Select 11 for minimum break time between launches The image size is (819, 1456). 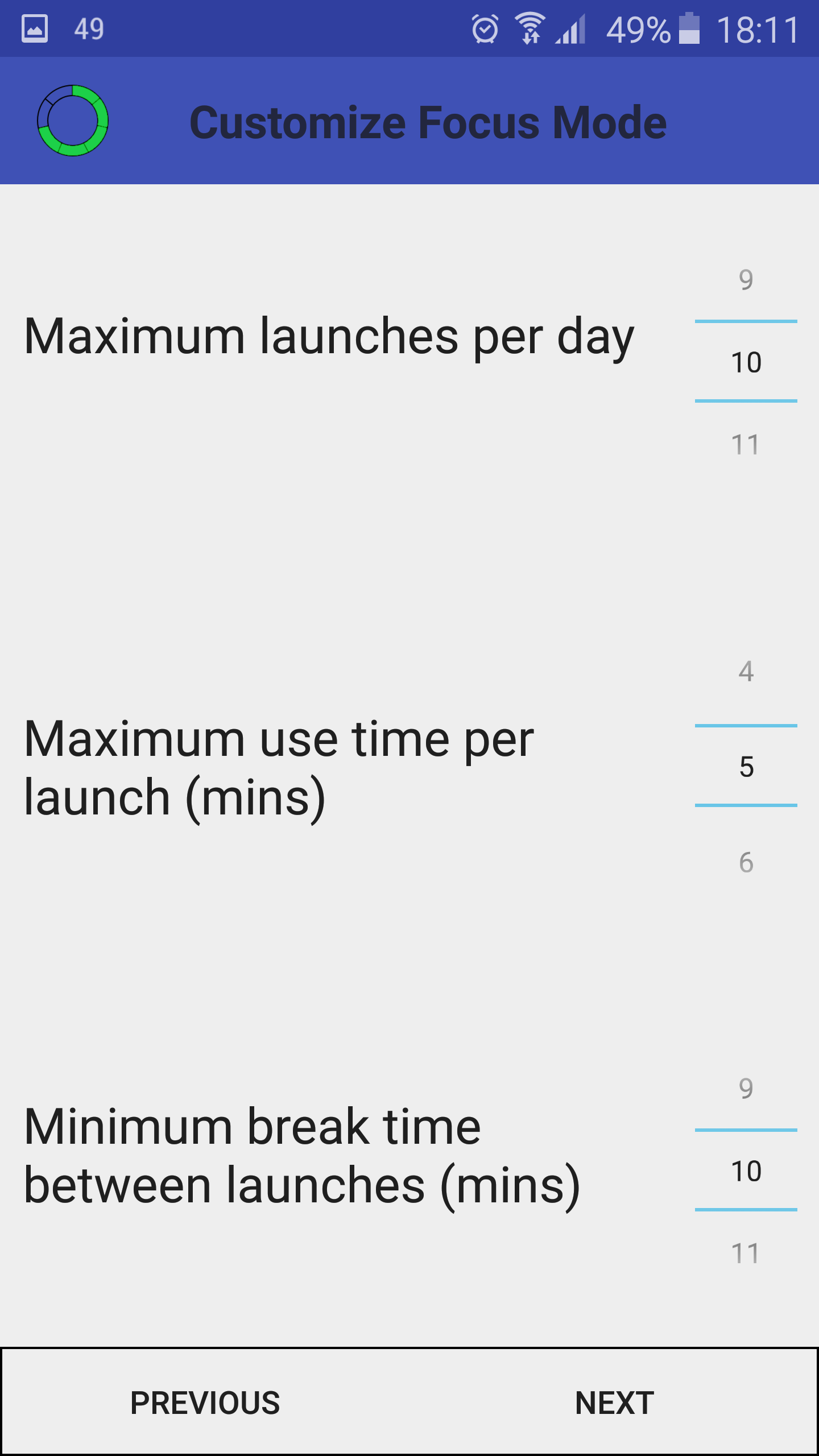pos(746,1254)
